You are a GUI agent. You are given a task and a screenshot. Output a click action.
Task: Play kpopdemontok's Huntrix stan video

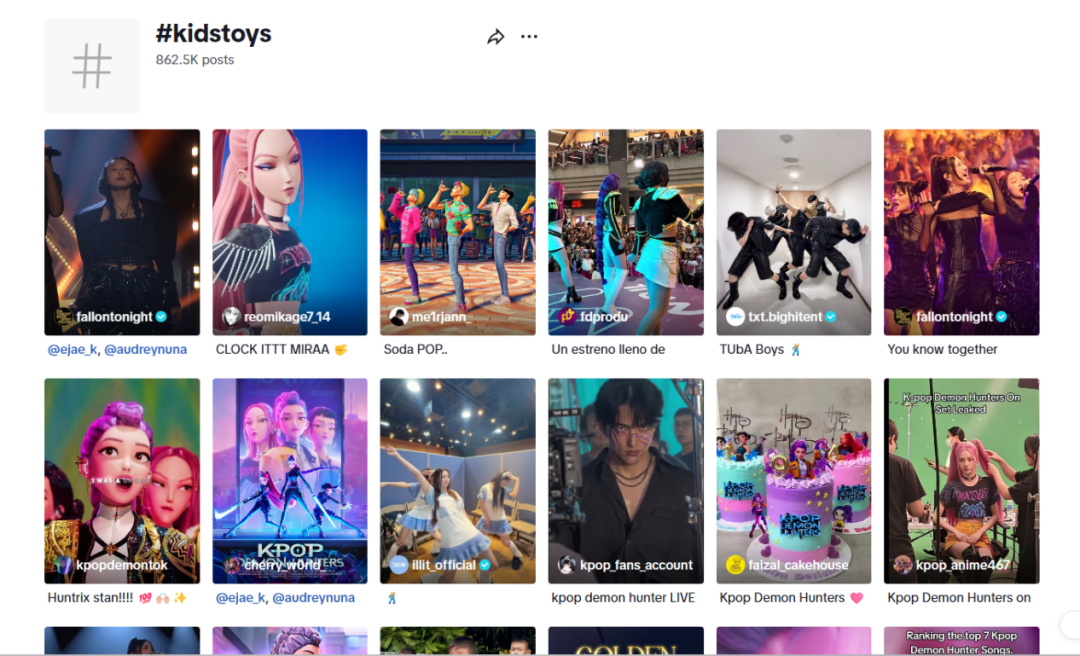(122, 480)
